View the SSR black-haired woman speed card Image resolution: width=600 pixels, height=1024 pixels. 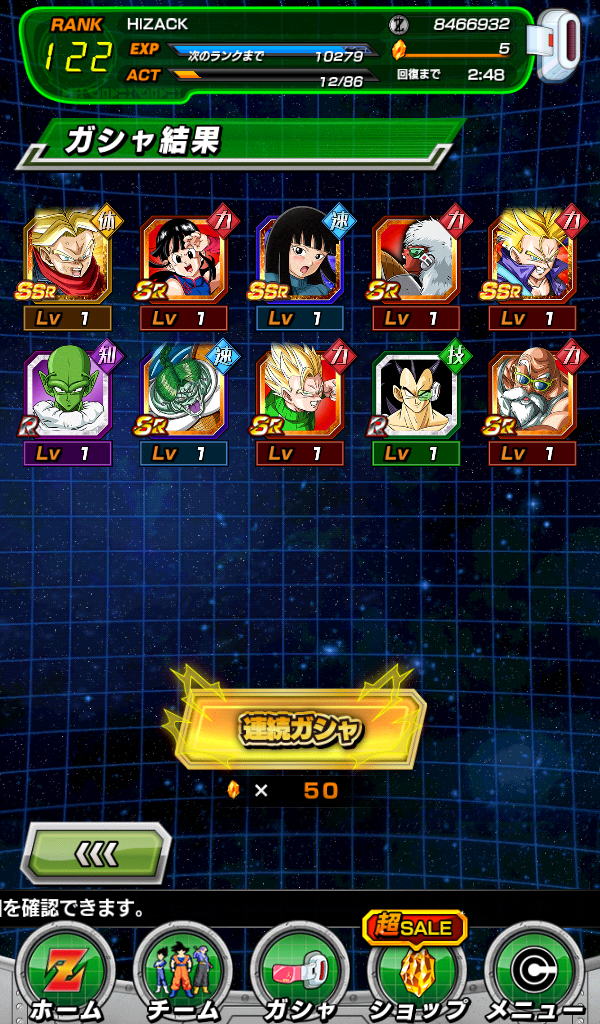(x=300, y=269)
